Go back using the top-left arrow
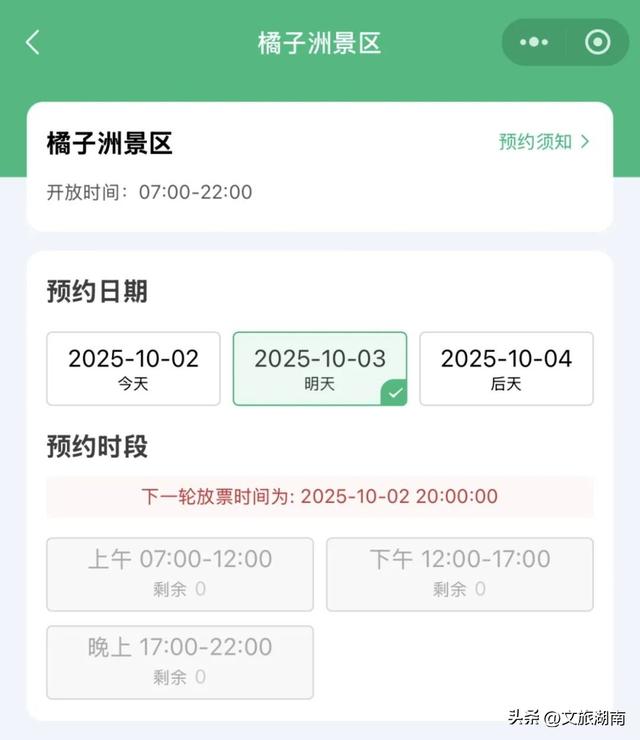640x740 pixels. (x=33, y=42)
